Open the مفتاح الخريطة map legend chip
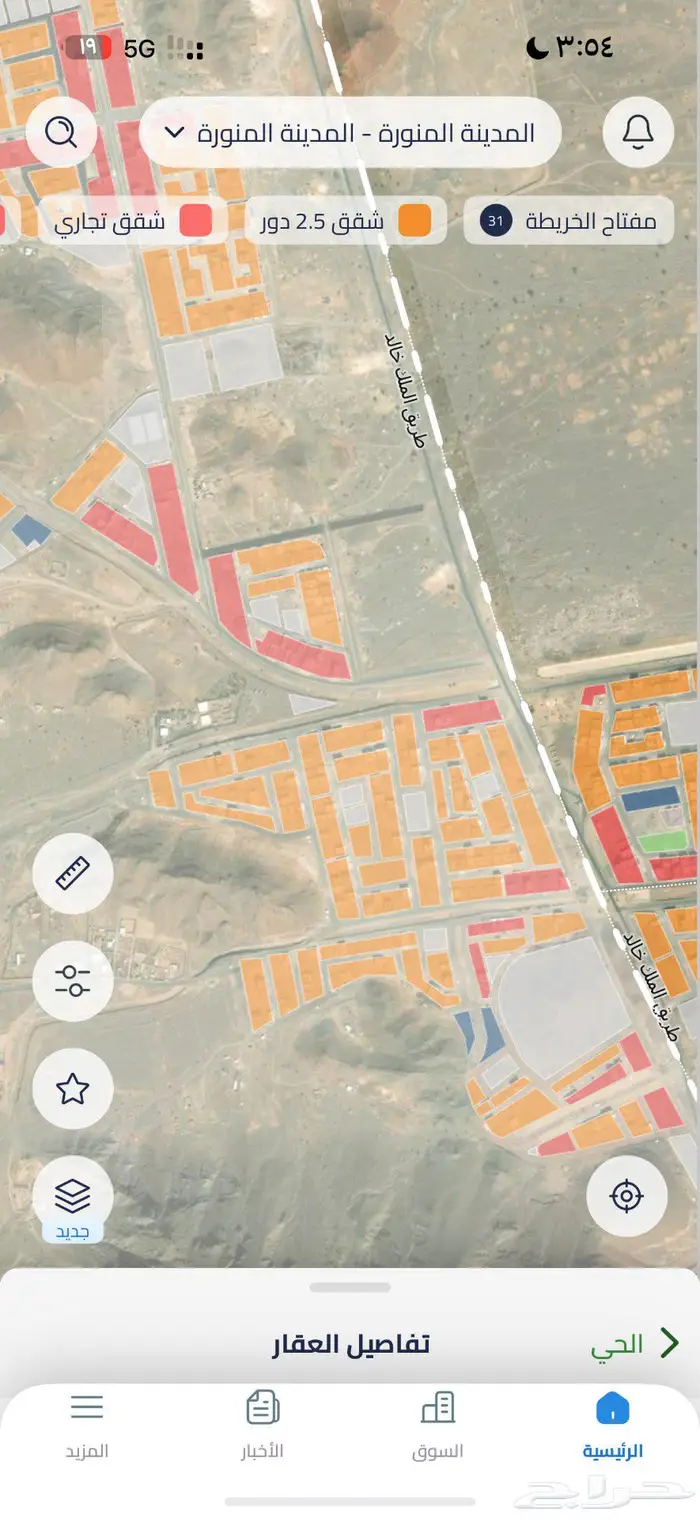This screenshot has height=1519, width=700. click(569, 221)
